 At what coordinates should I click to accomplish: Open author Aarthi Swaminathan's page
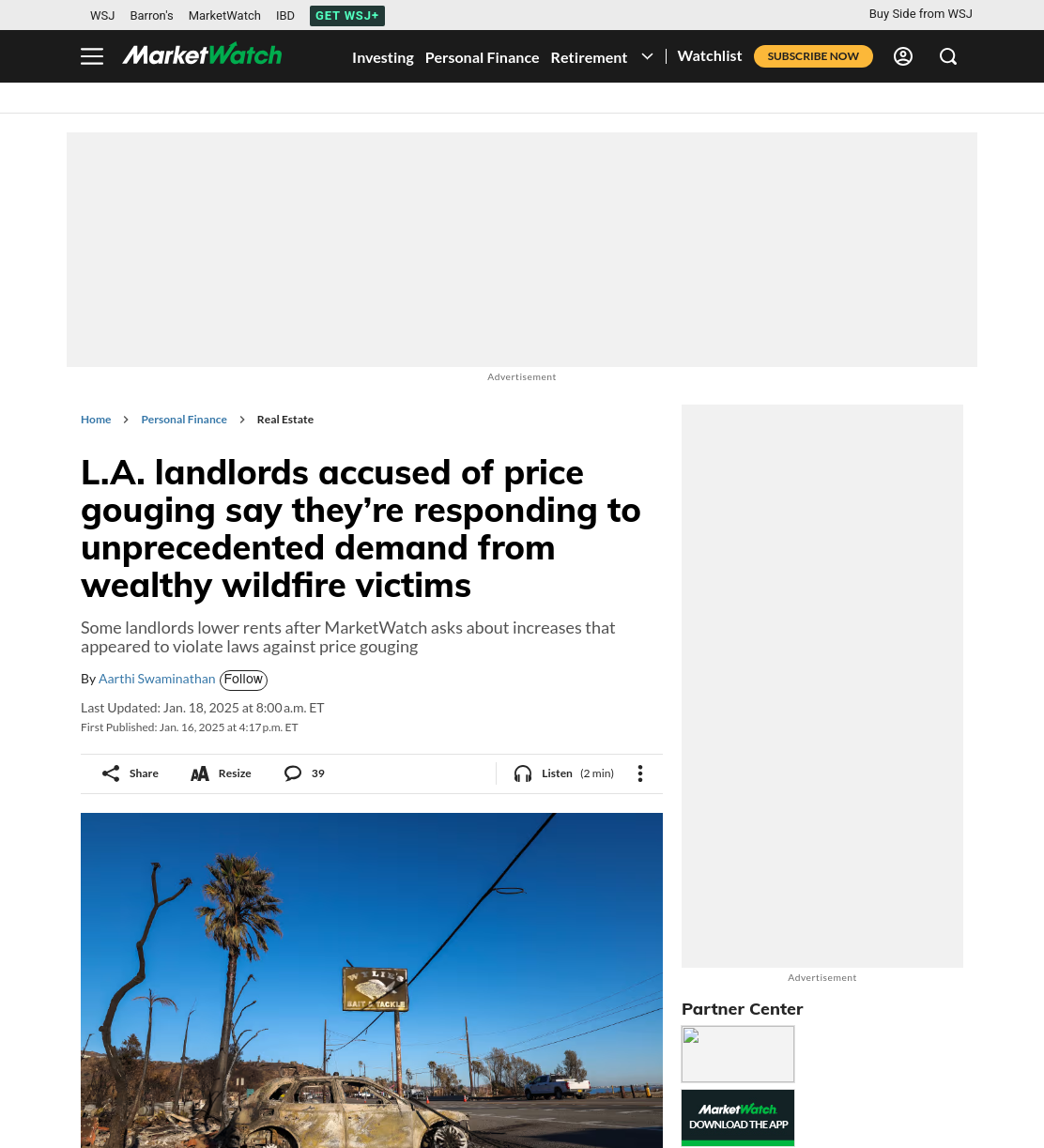point(157,679)
